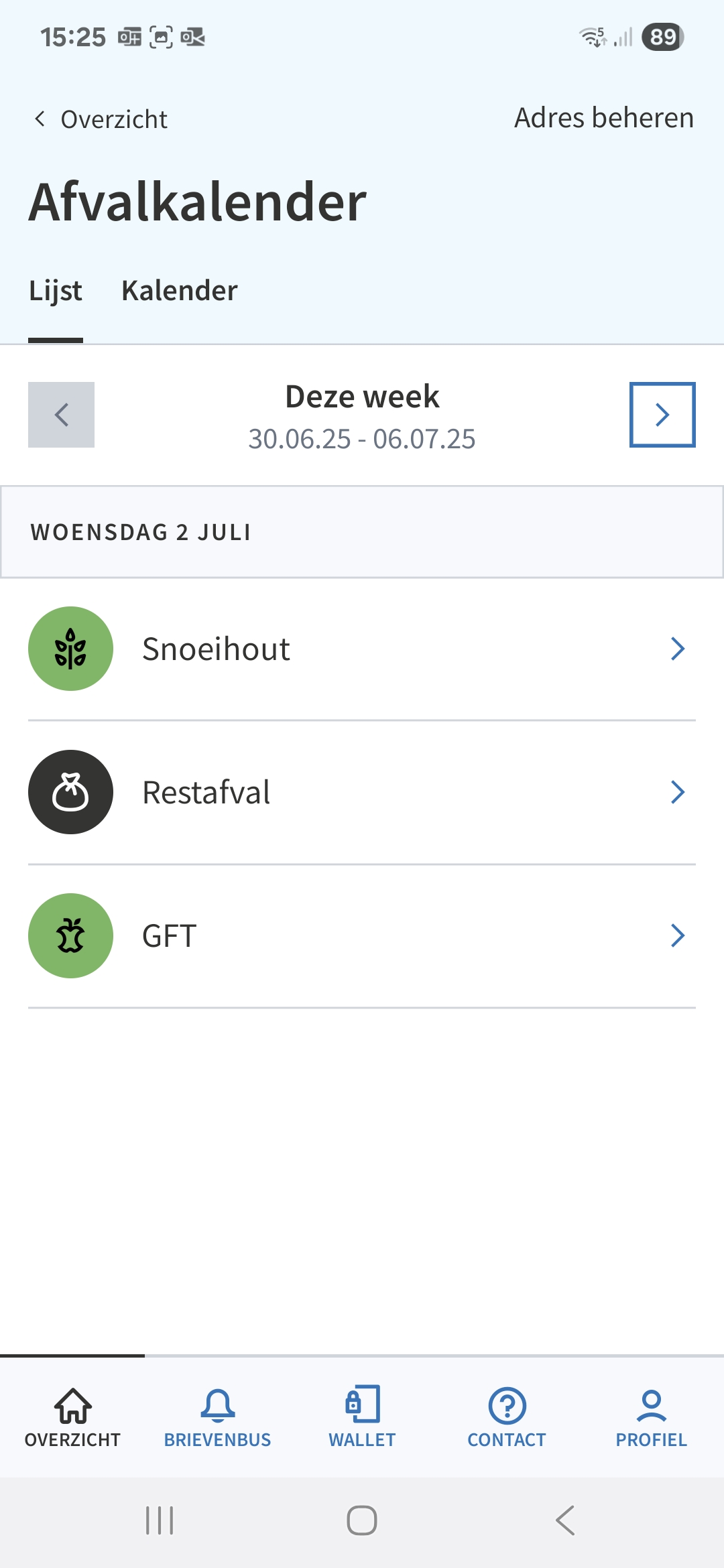Open the Wallet tab
724x1568 pixels.
click(362, 1417)
